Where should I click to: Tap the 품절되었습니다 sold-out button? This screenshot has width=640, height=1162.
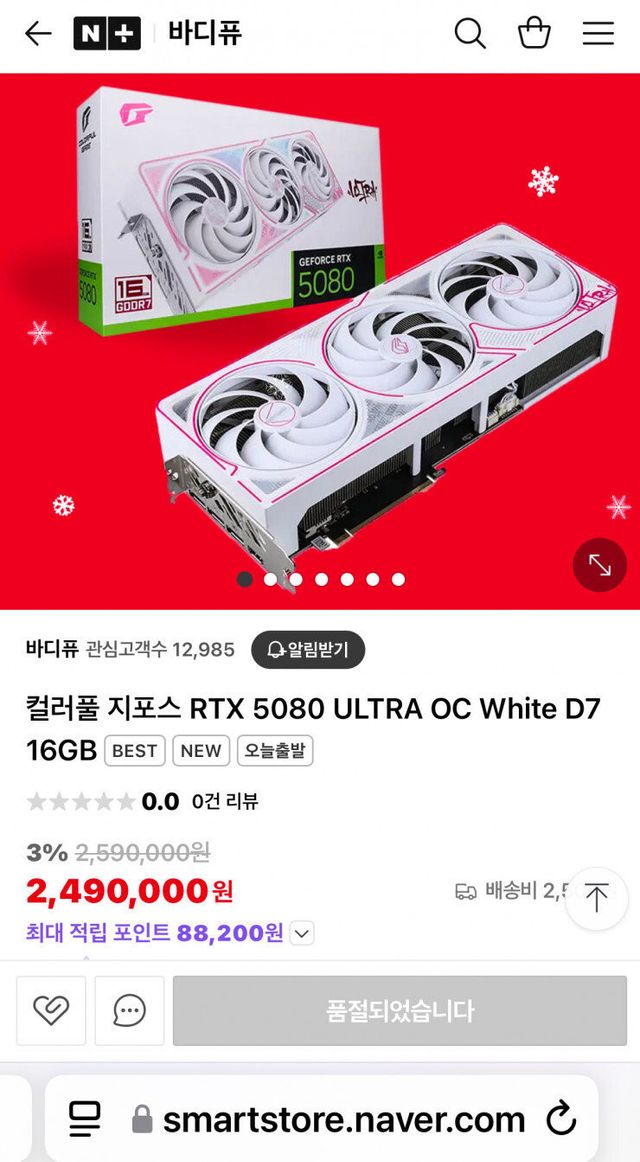(399, 1011)
